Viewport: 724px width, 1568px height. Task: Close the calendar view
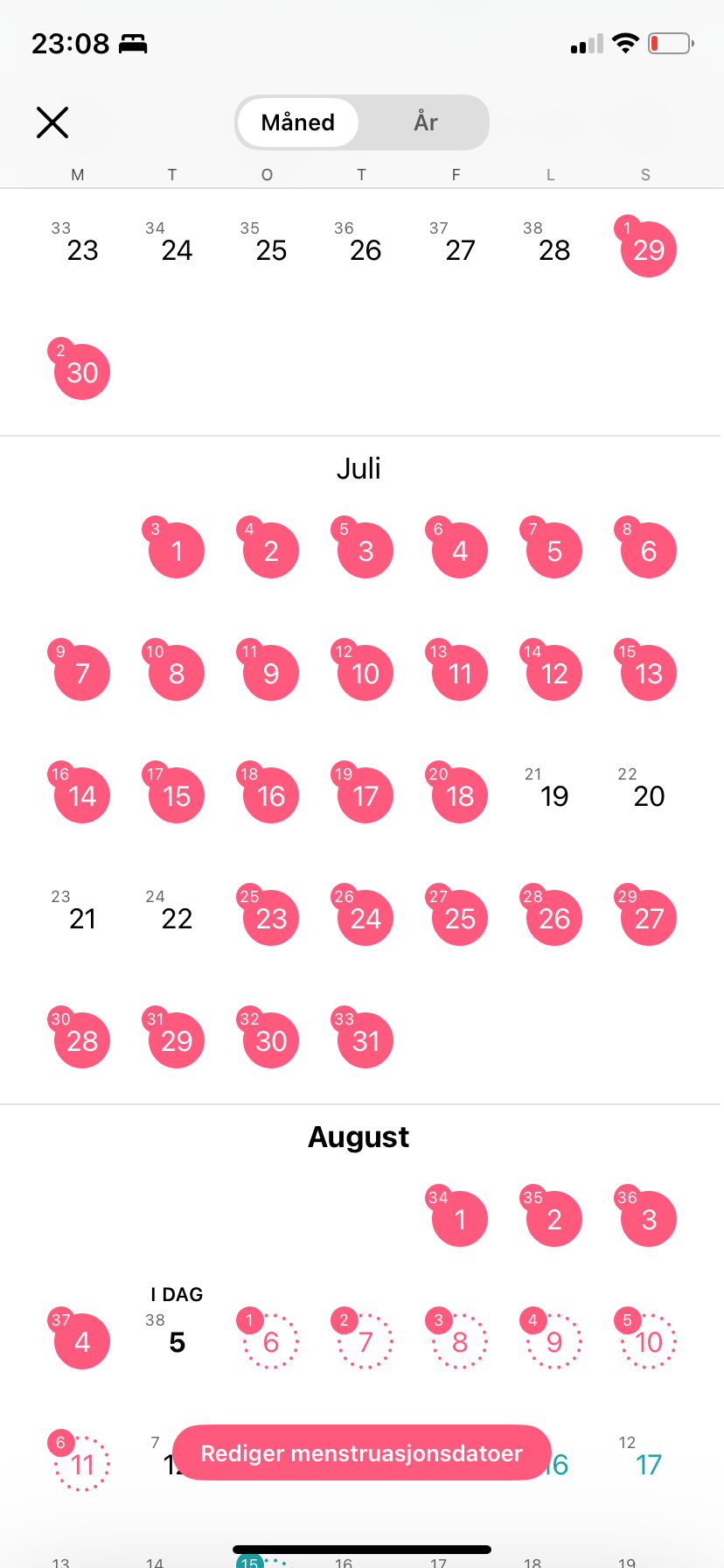(x=52, y=122)
